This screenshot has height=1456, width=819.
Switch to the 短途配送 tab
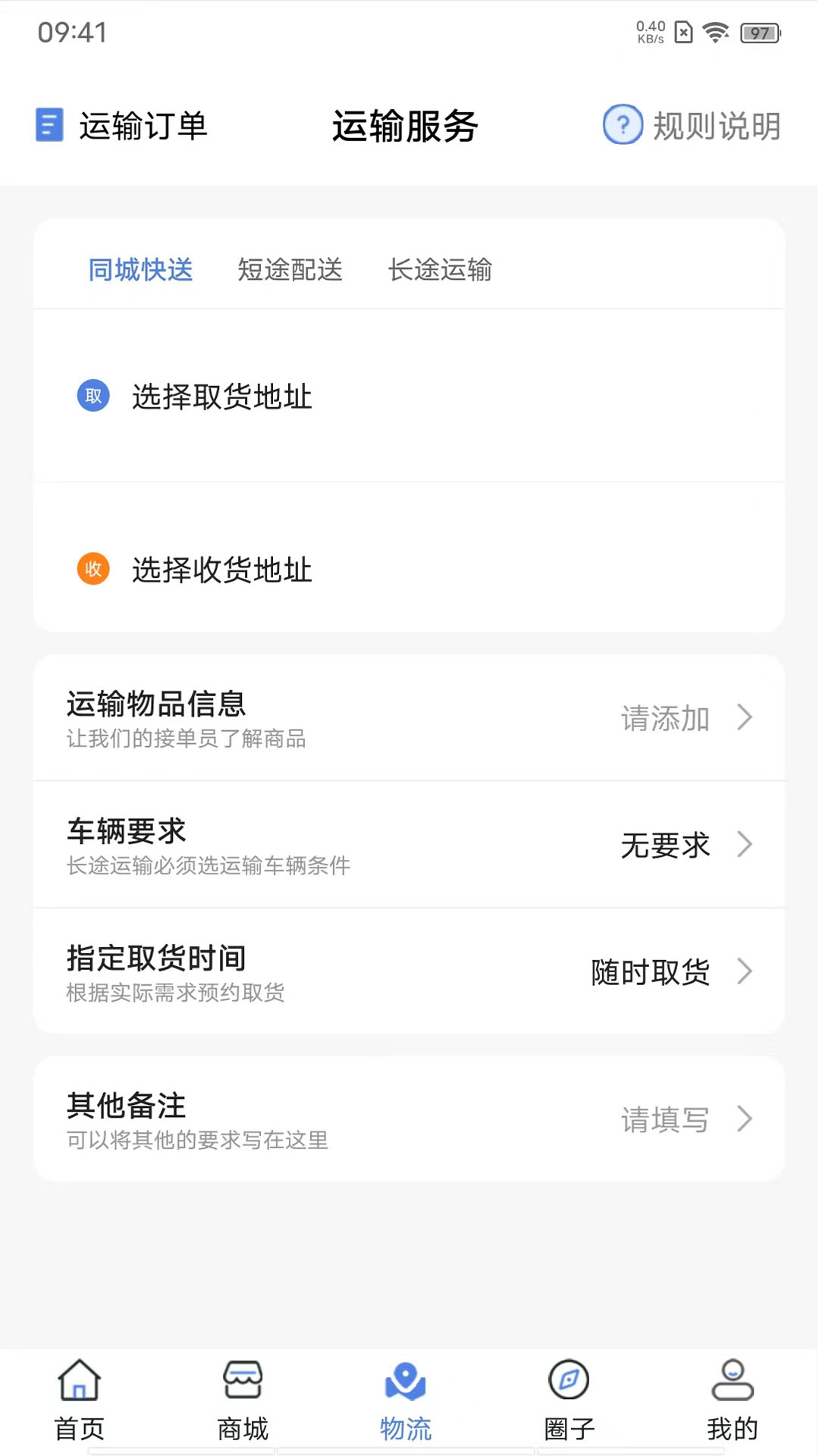coord(291,270)
